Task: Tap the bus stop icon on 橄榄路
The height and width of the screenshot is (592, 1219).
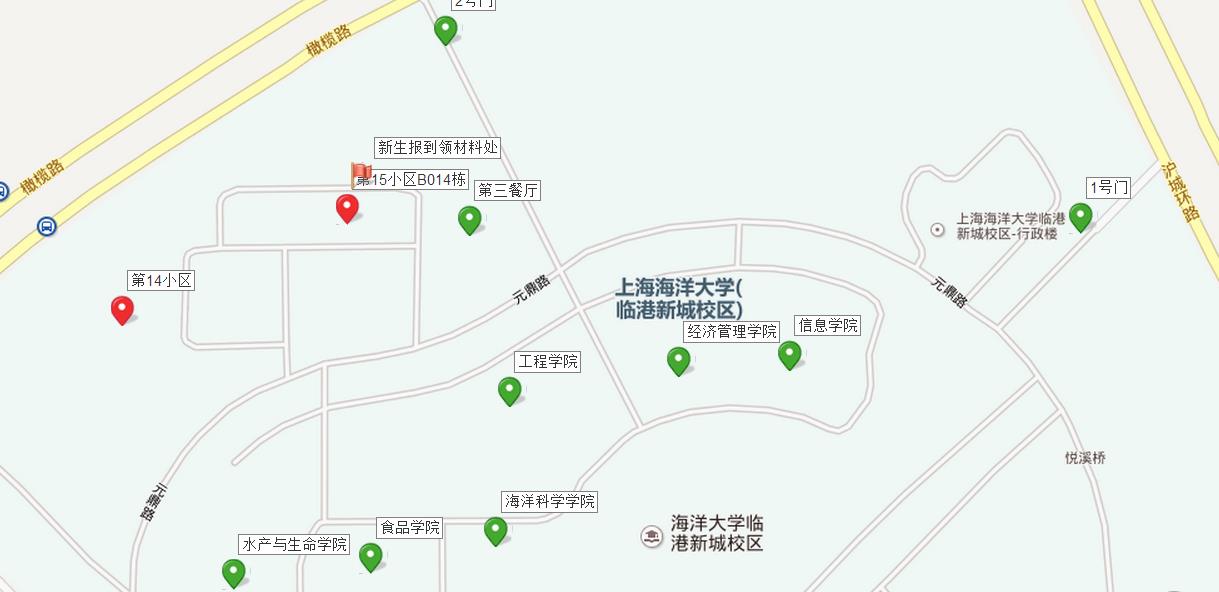Action: pos(46,226)
